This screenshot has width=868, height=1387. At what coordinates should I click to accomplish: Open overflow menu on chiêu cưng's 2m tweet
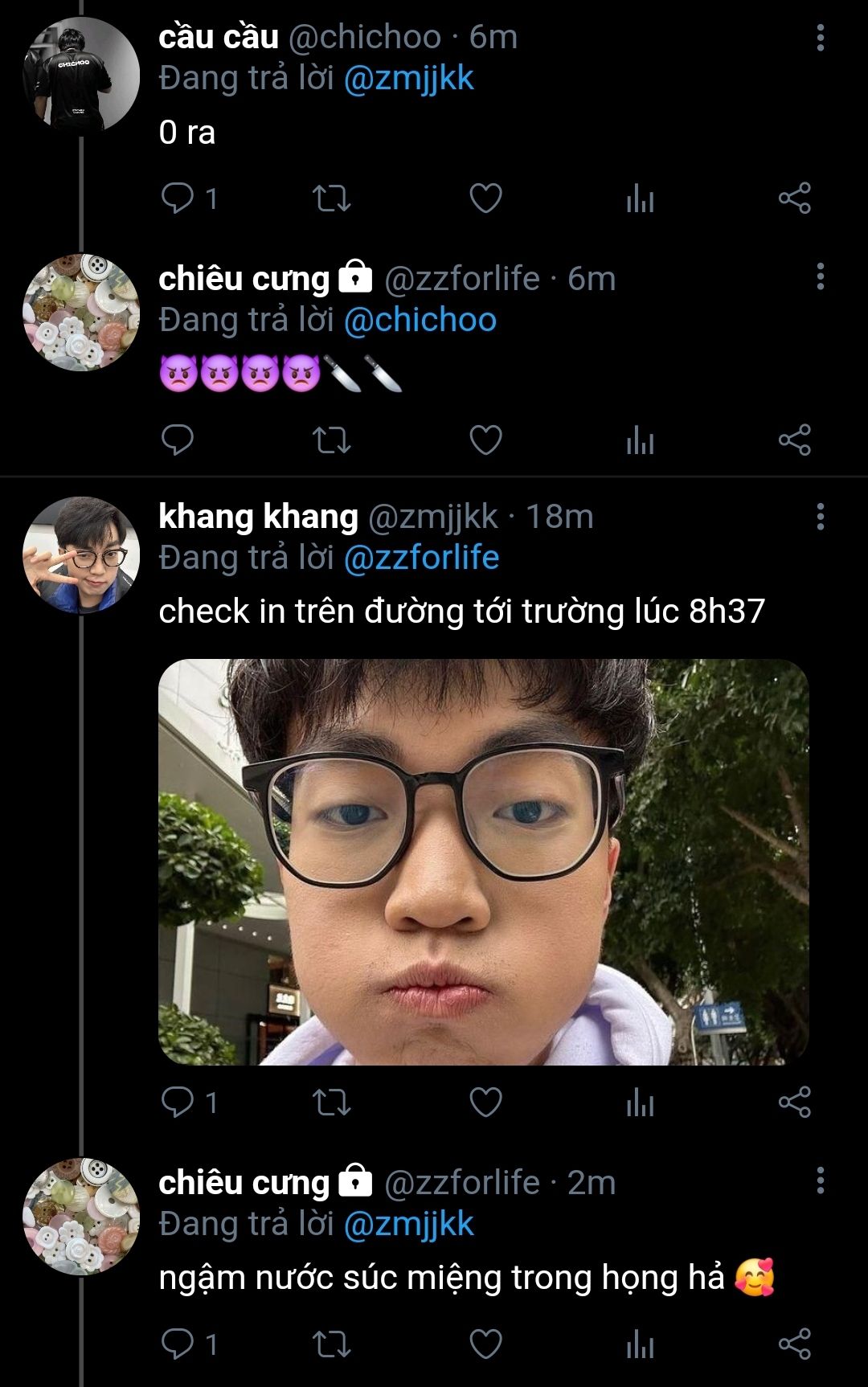[x=820, y=1180]
